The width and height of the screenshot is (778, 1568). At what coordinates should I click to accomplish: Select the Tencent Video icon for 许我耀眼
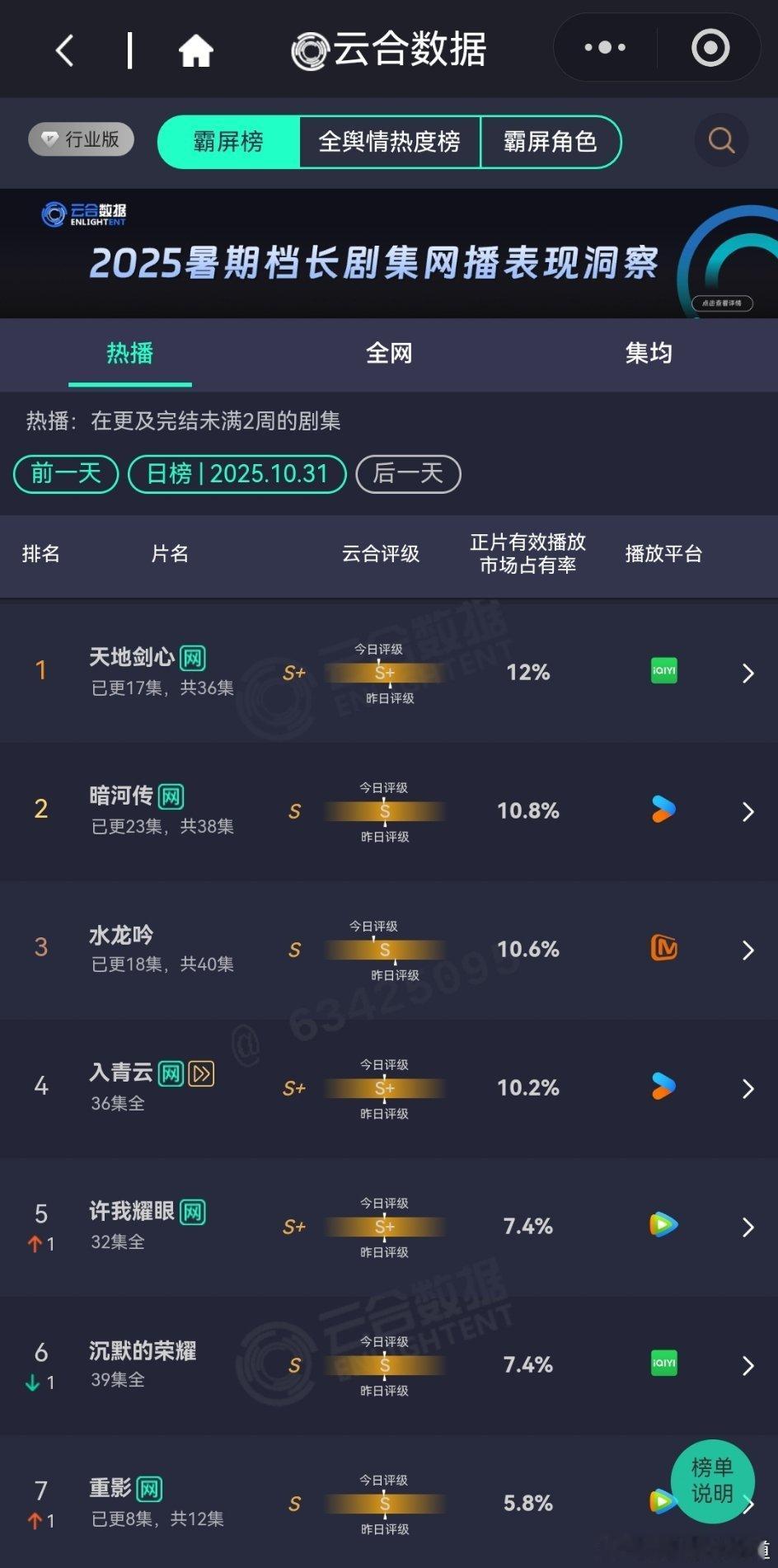click(663, 1226)
